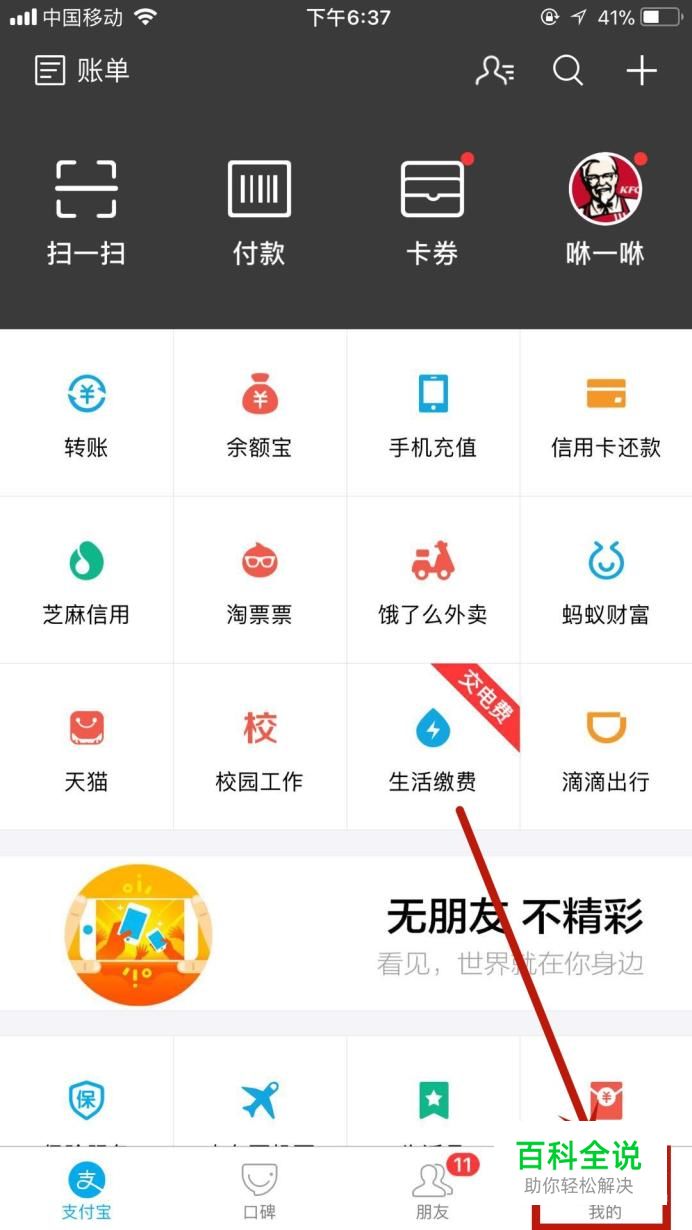Book a ride with 滴滴出行
692x1230 pixels.
(x=605, y=748)
